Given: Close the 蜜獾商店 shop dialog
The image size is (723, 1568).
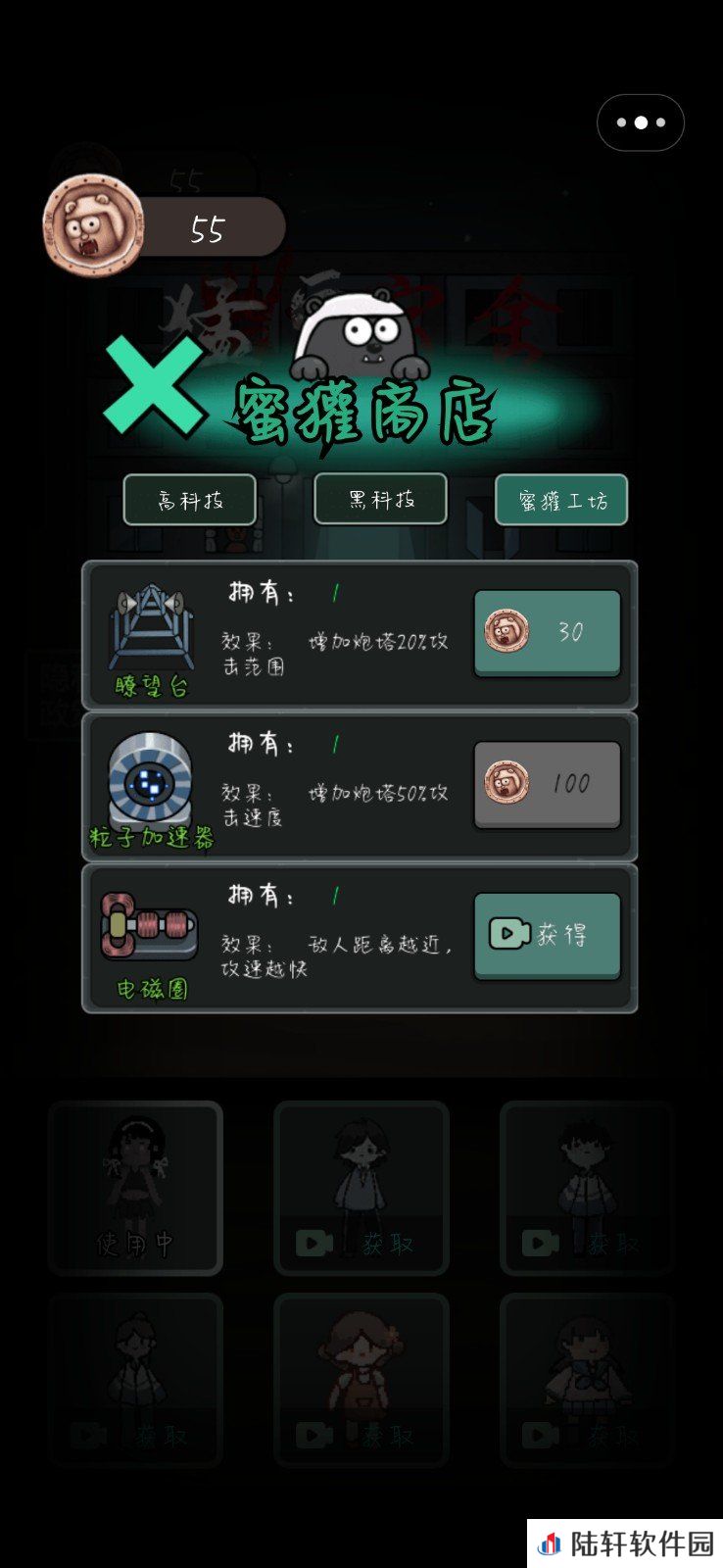Looking at the screenshot, I should click(x=154, y=386).
